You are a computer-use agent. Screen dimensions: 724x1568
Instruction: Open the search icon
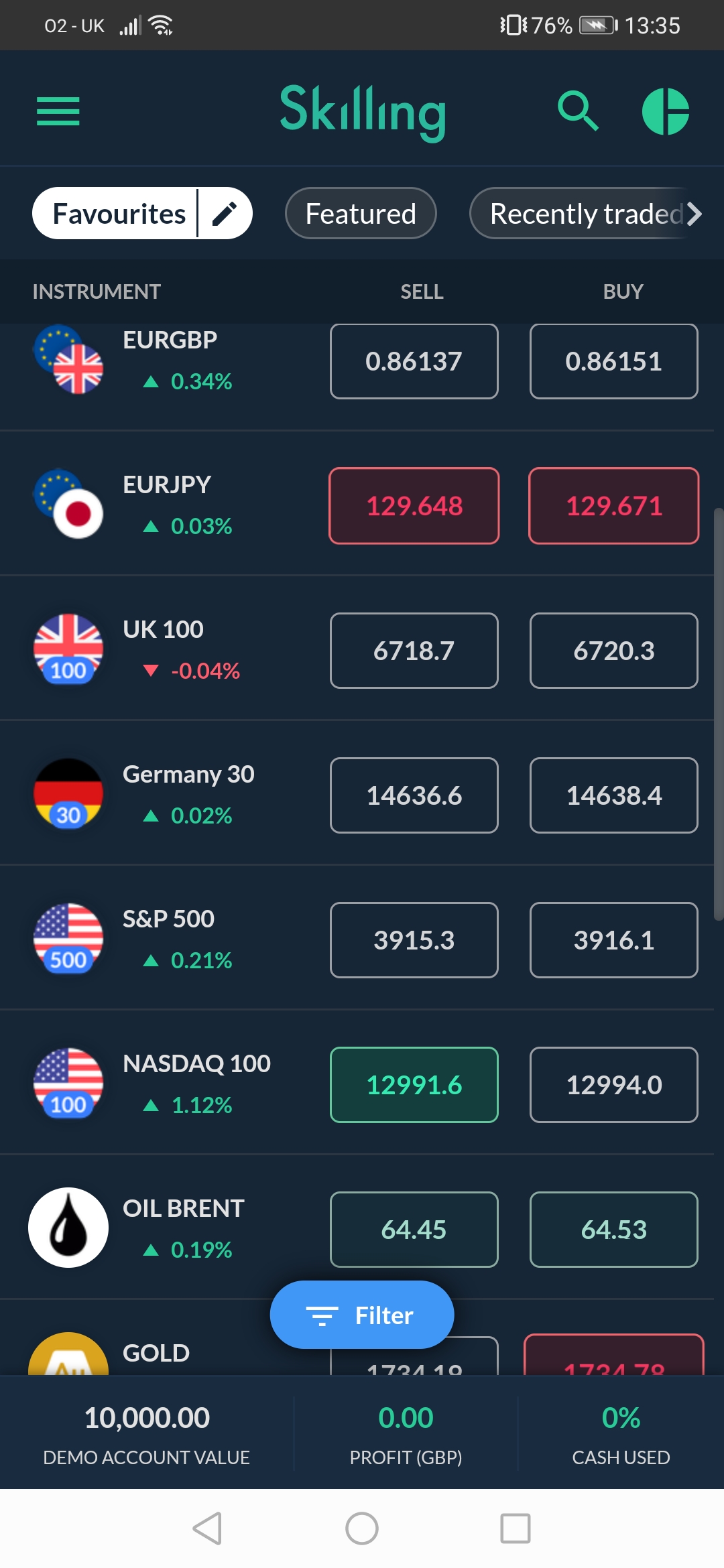point(578,111)
